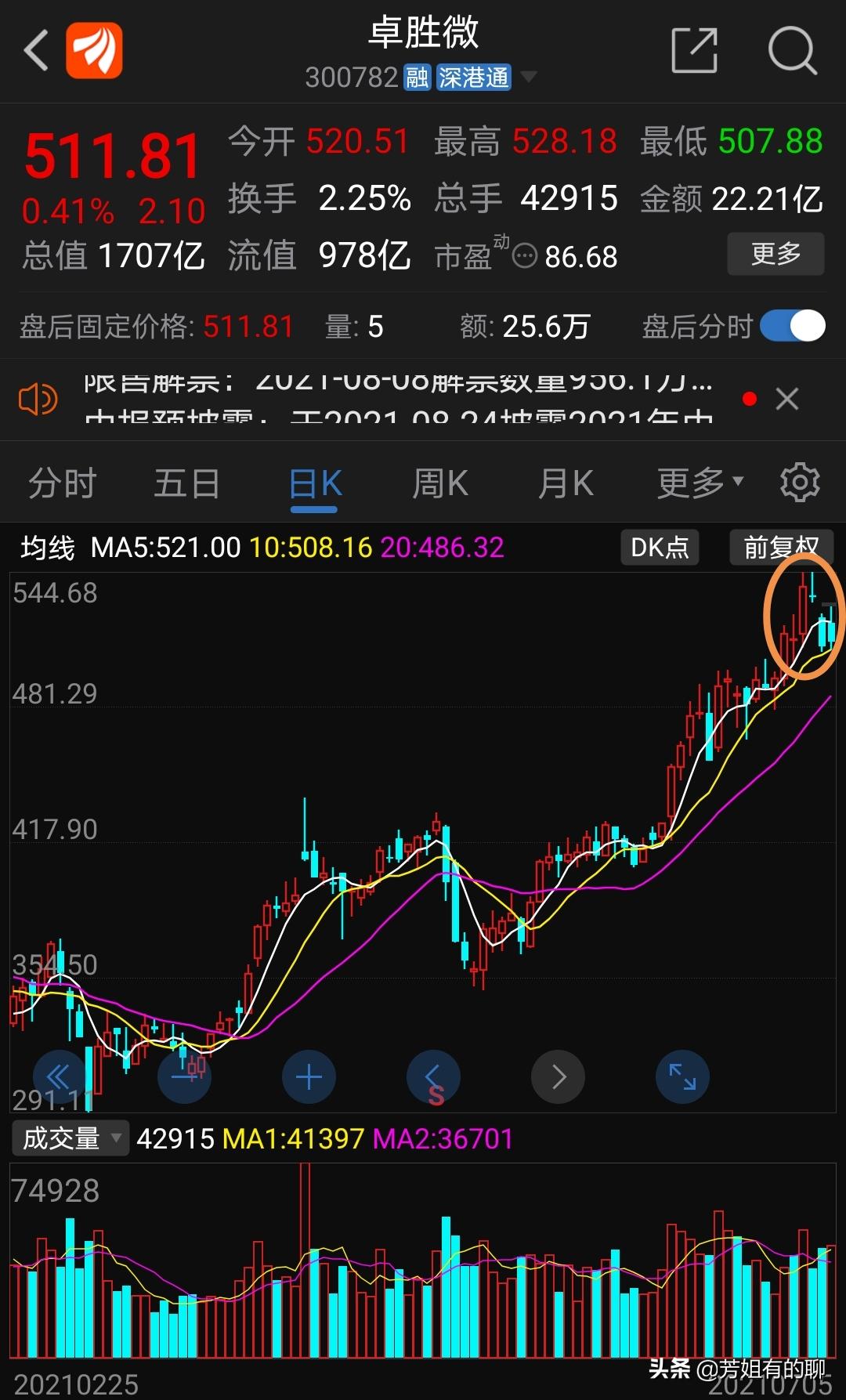
Task: Open the search magnifier icon
Action: point(794,49)
